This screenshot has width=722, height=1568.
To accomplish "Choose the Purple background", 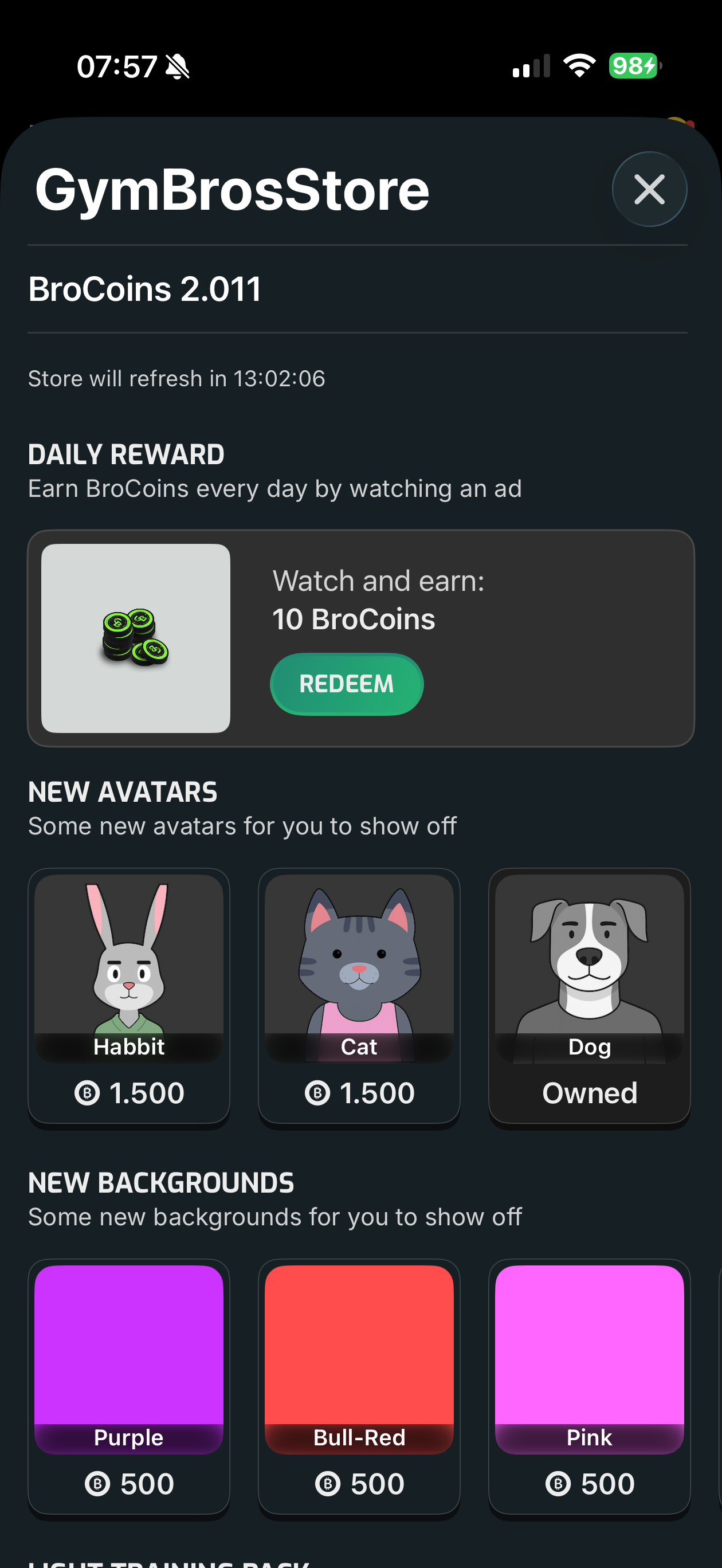I will (128, 1386).
